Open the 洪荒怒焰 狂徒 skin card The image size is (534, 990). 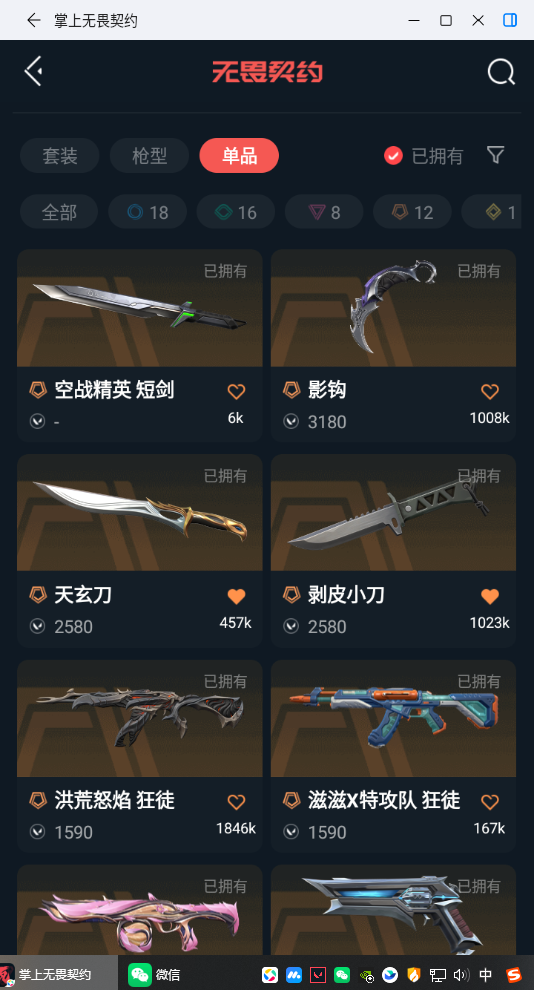tap(139, 756)
